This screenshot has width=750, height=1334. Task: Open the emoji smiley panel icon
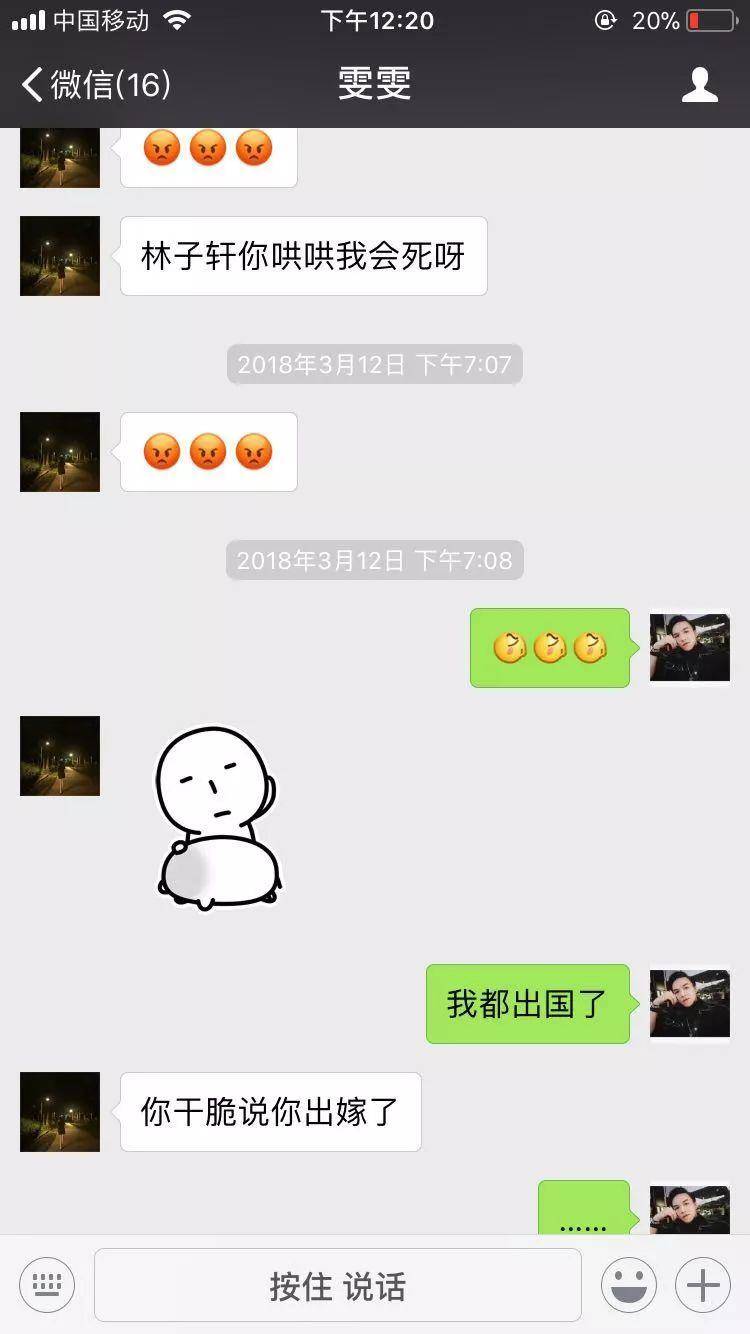click(x=630, y=1284)
